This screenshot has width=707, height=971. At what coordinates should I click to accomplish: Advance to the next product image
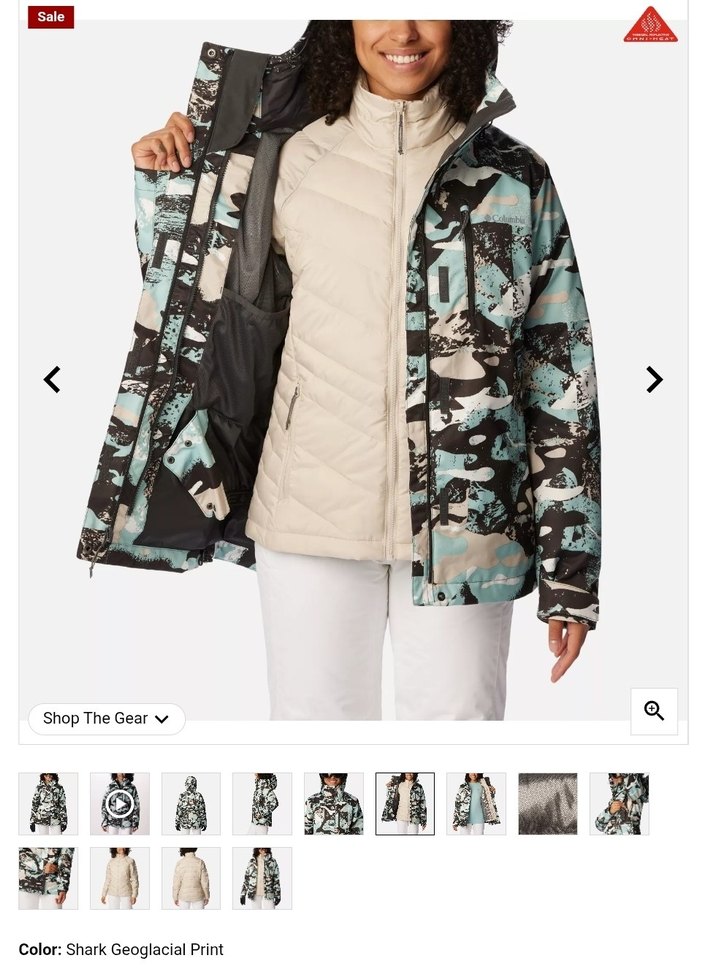coord(654,380)
